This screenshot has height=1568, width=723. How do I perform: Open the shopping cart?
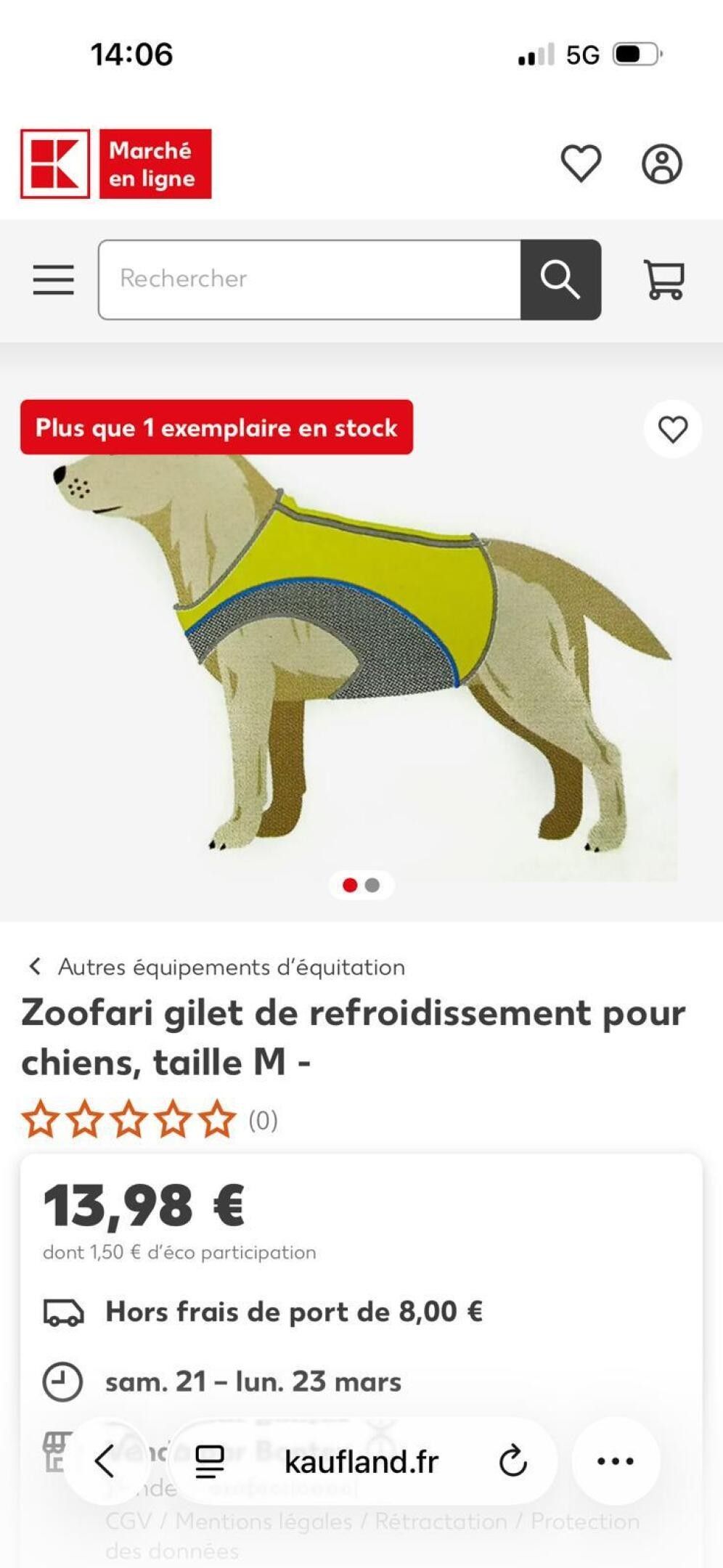tap(663, 279)
